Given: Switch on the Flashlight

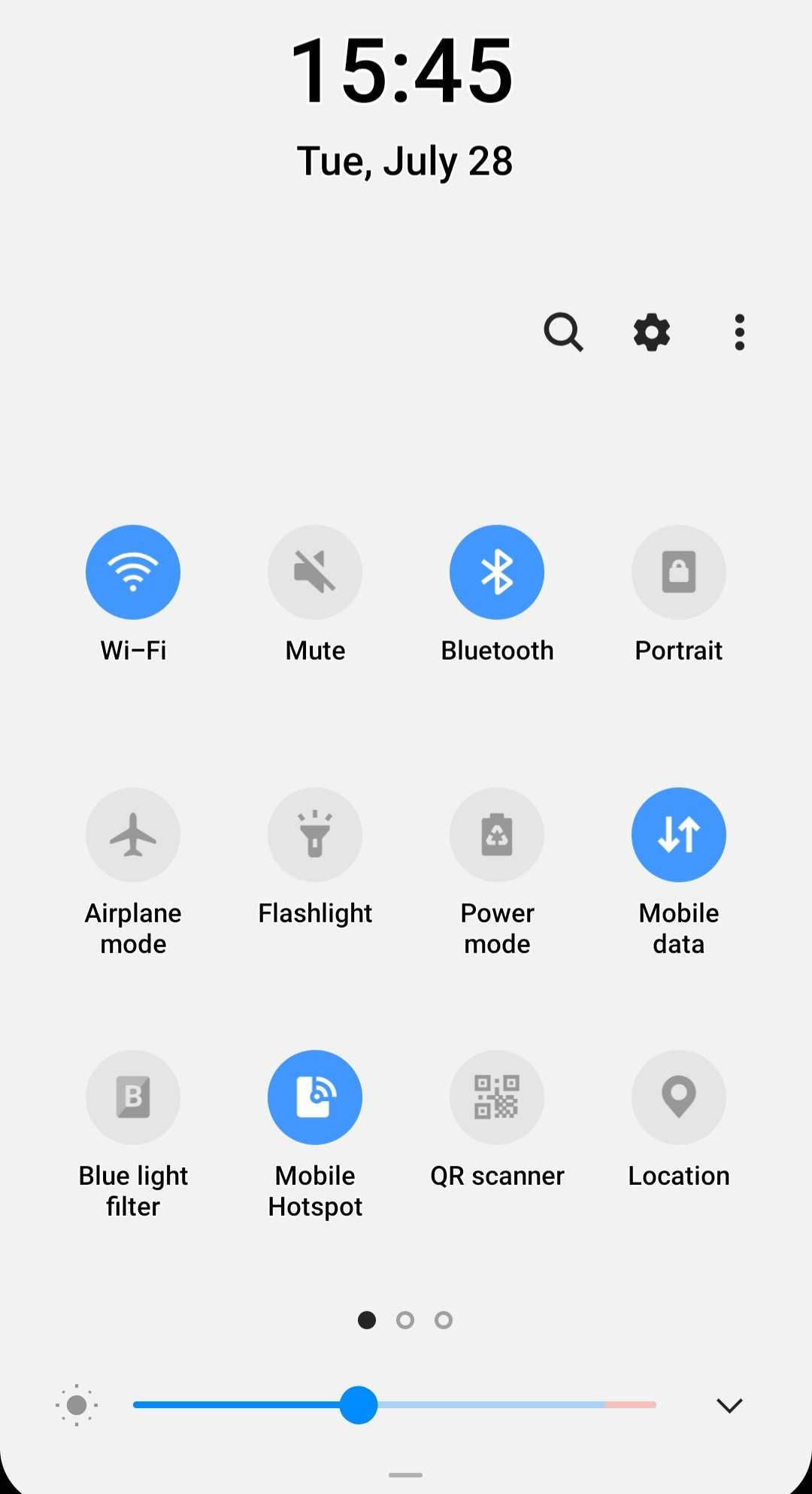Looking at the screenshot, I should click(x=315, y=835).
